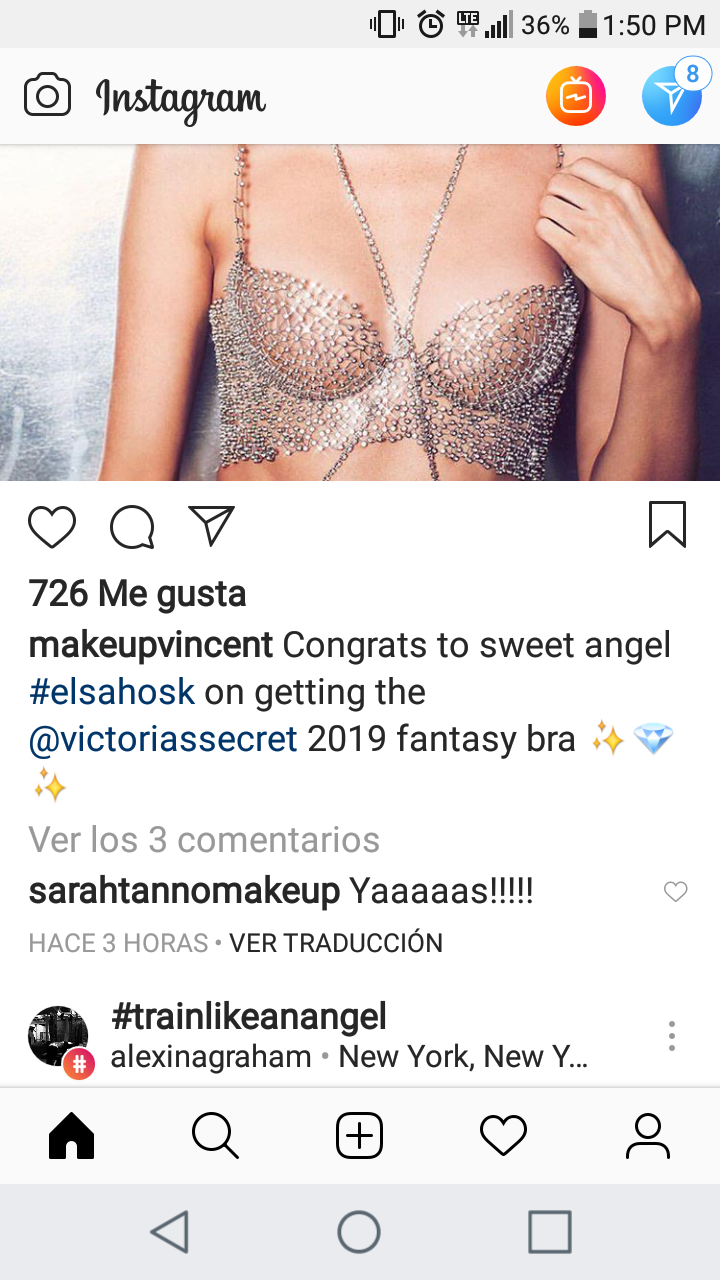720x1280 pixels.
Task: View all 3 comments
Action: (x=204, y=840)
